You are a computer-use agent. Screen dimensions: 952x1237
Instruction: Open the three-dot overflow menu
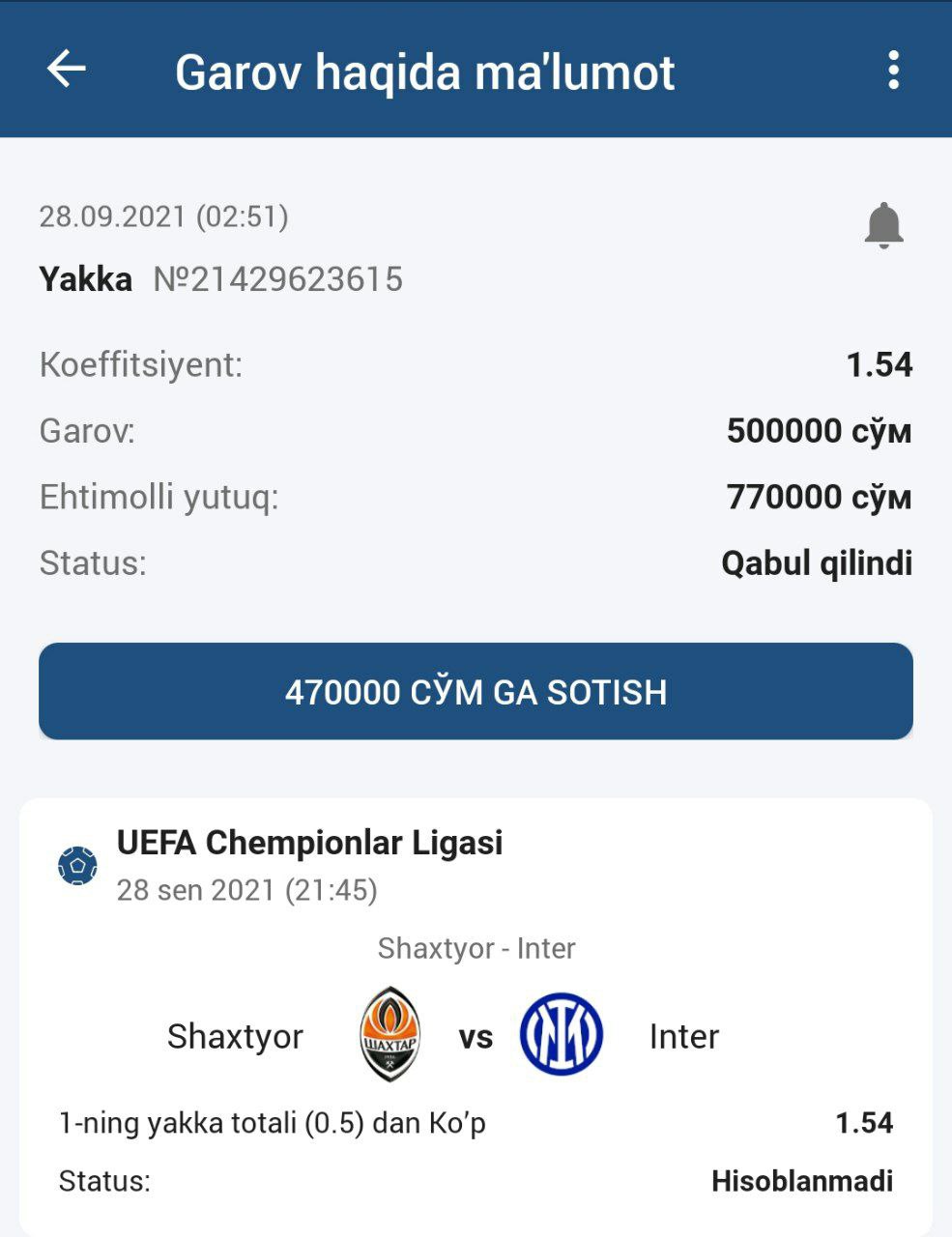pyautogui.click(x=893, y=71)
